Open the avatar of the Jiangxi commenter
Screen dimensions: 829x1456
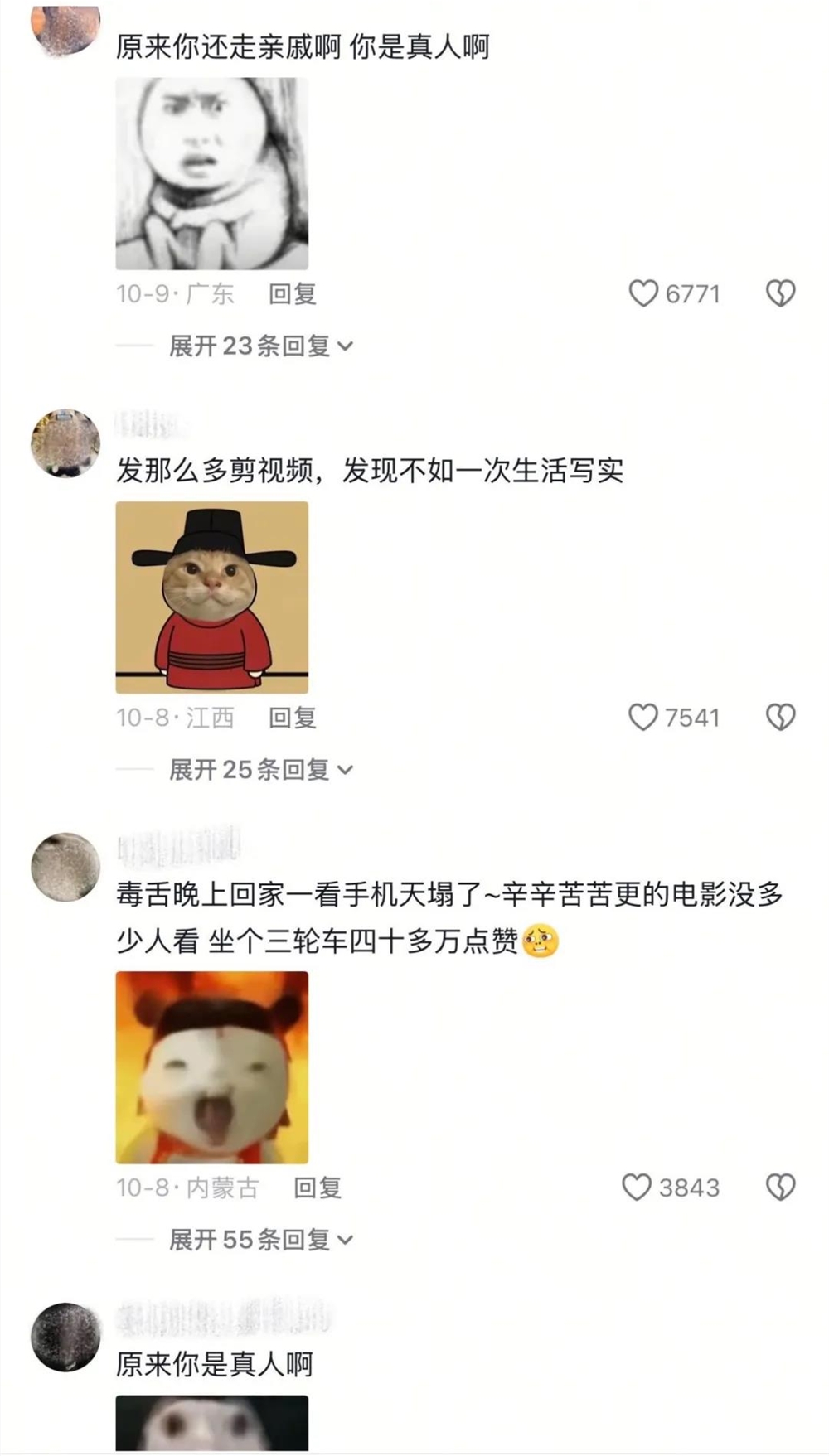tap(65, 443)
